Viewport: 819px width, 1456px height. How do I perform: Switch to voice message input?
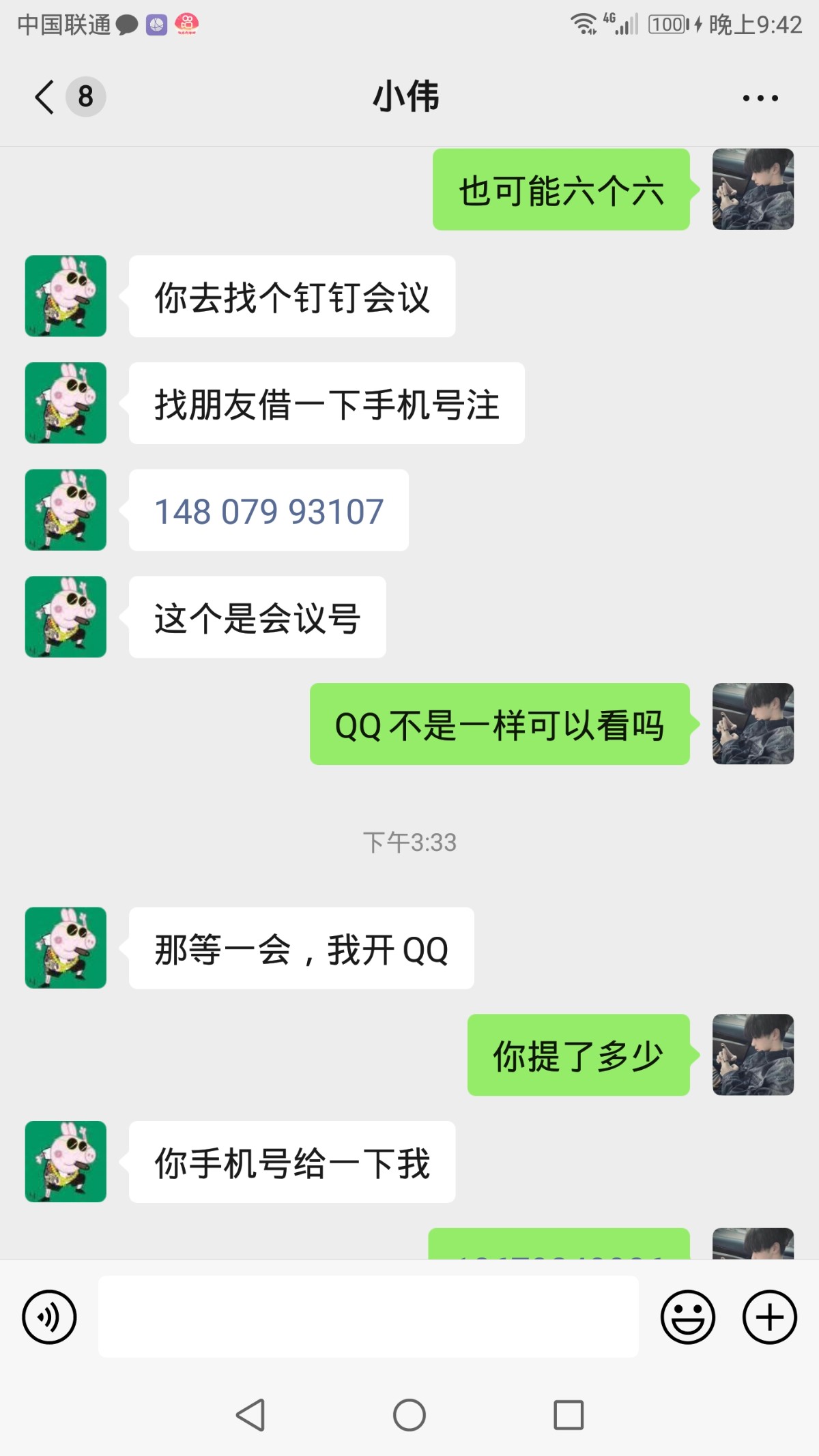[49, 1317]
